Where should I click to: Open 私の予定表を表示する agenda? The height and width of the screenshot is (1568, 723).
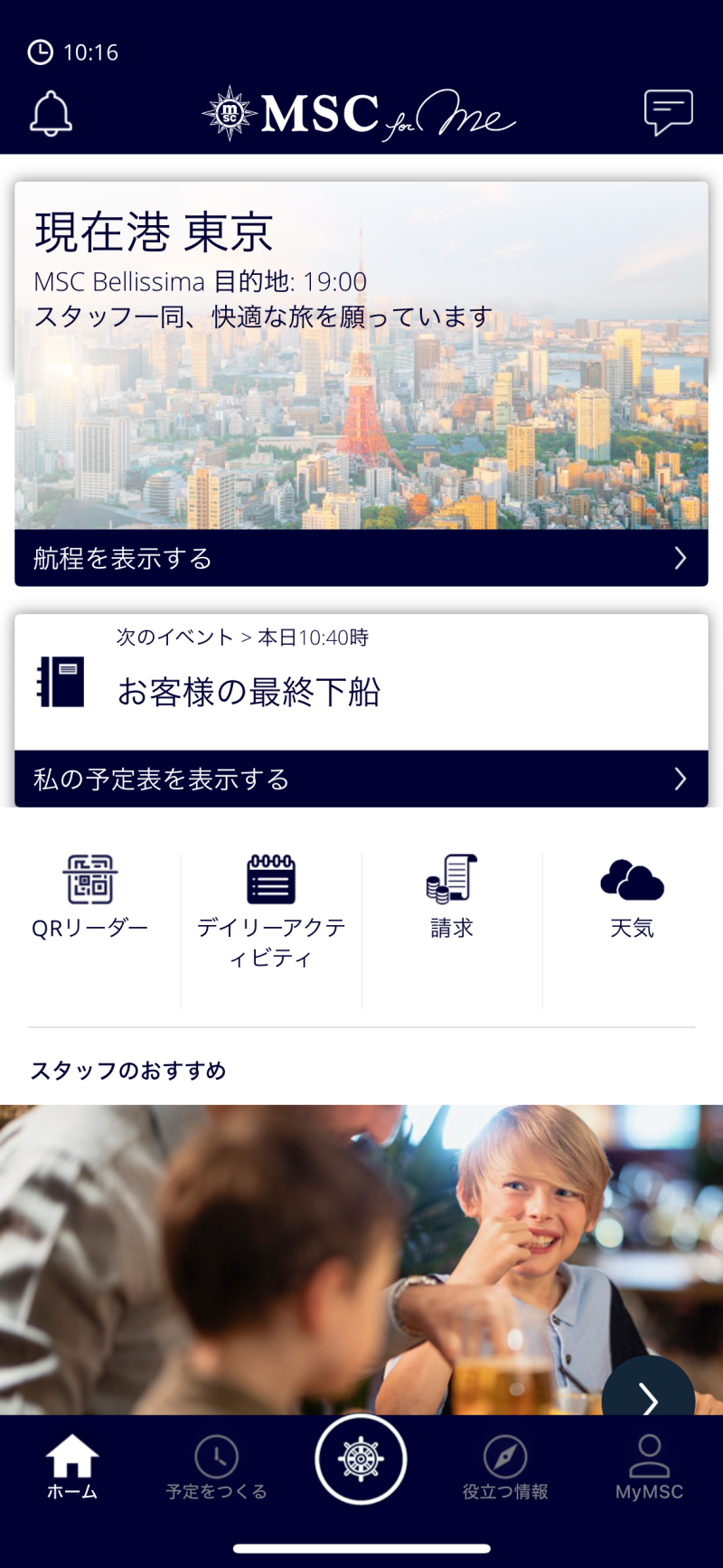[x=361, y=779]
